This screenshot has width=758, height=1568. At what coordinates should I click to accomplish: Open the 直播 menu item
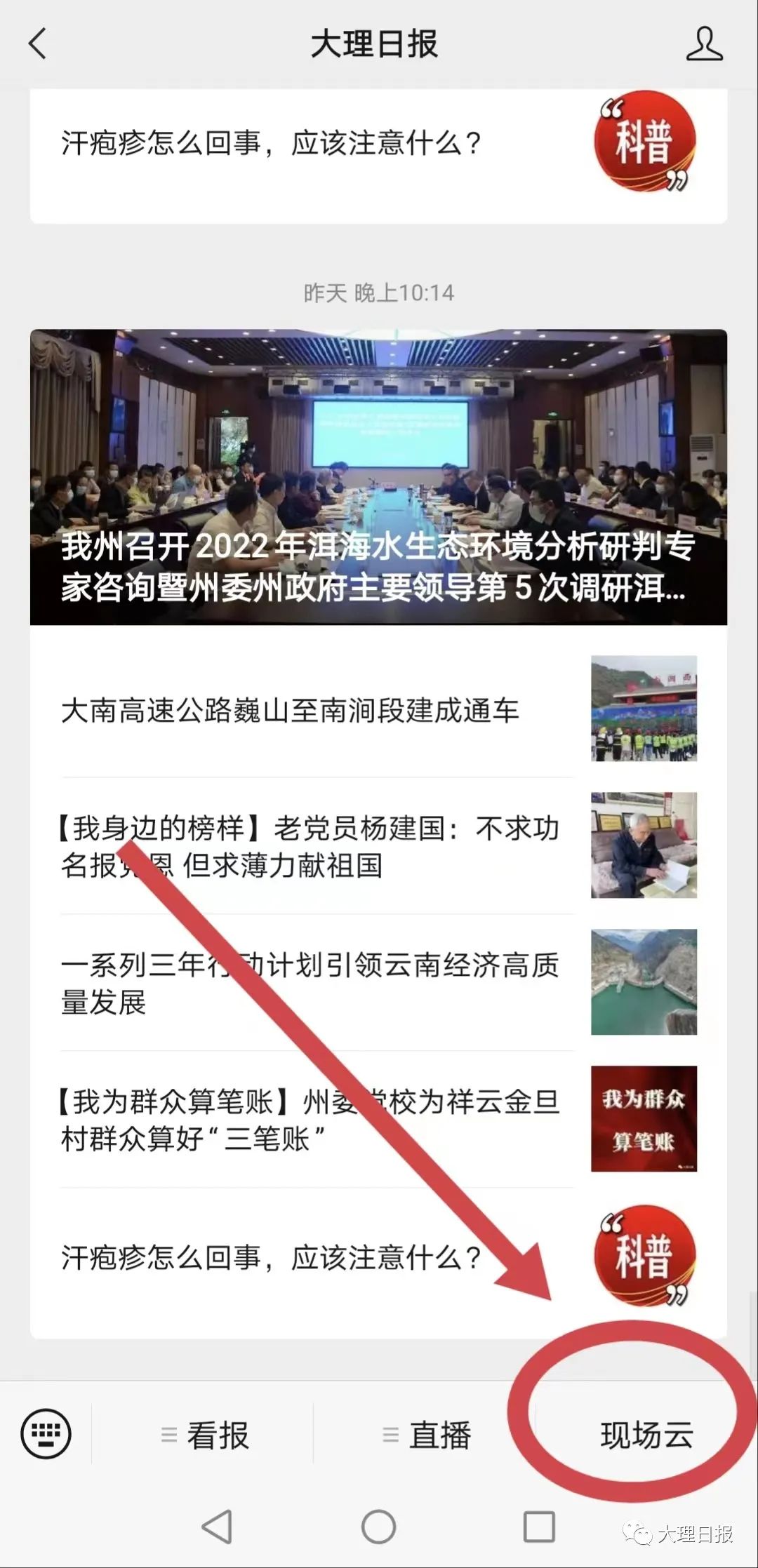[439, 1435]
